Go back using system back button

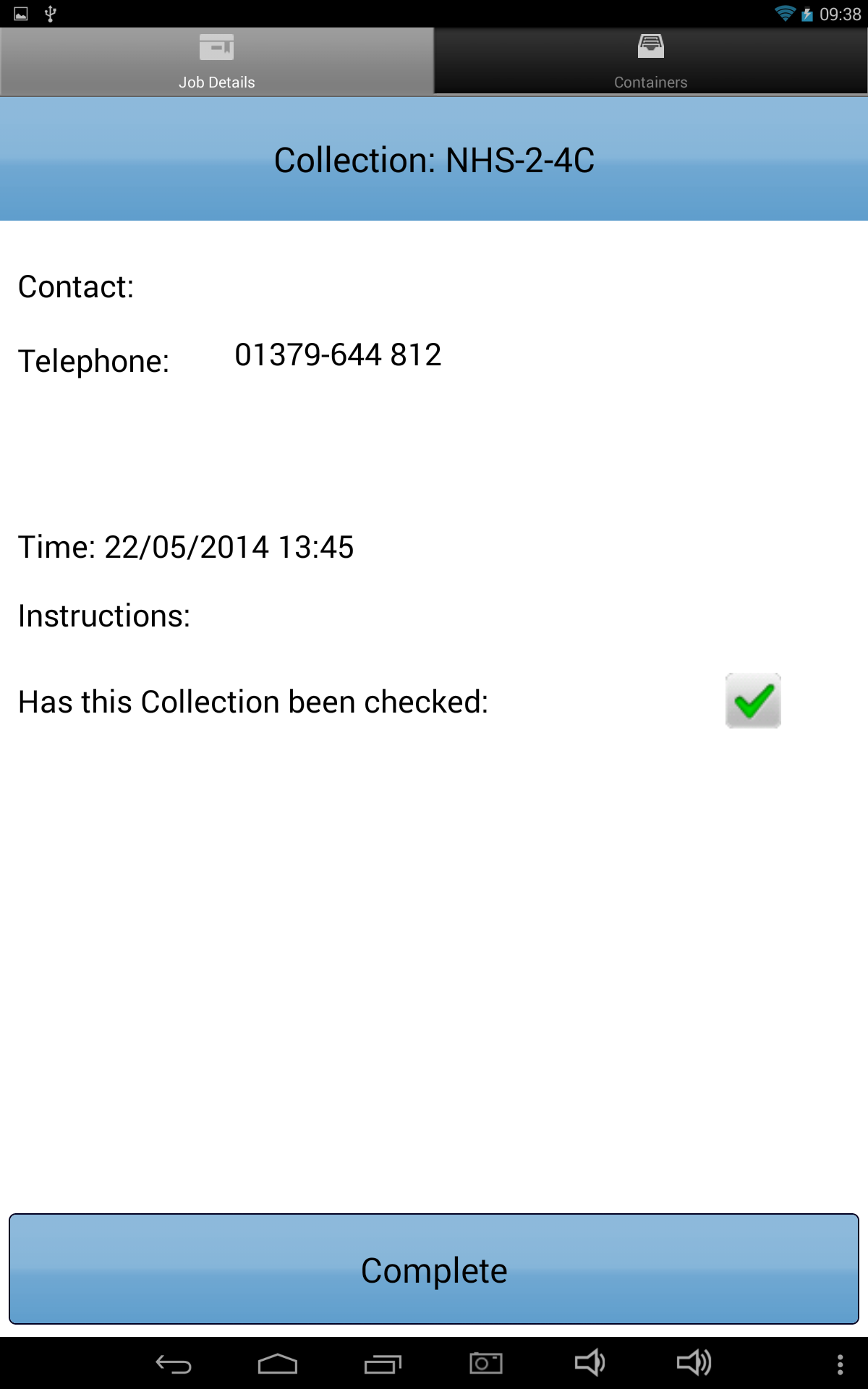point(174,1364)
